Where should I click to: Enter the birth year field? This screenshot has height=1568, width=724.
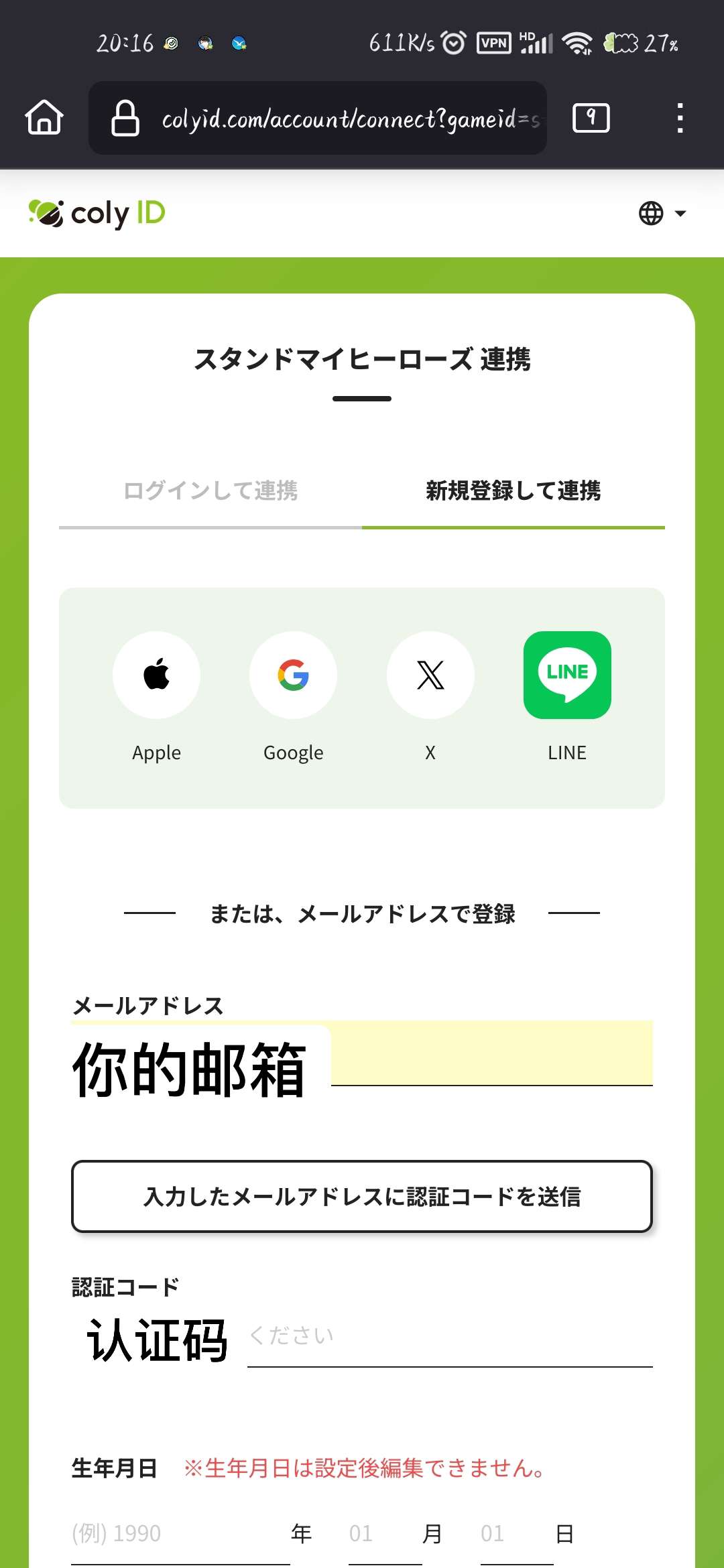coord(180,1534)
